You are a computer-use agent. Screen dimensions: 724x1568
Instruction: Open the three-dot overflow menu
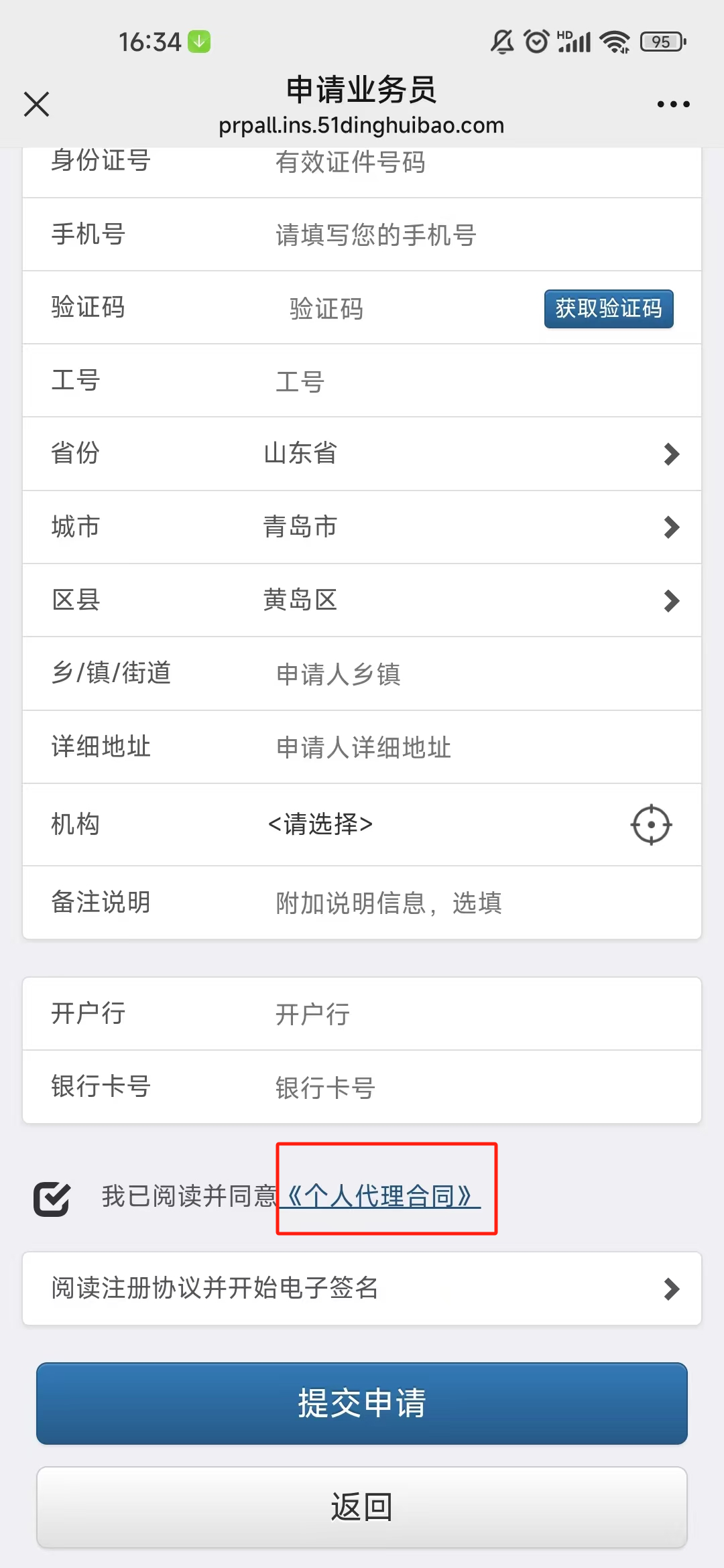click(673, 105)
